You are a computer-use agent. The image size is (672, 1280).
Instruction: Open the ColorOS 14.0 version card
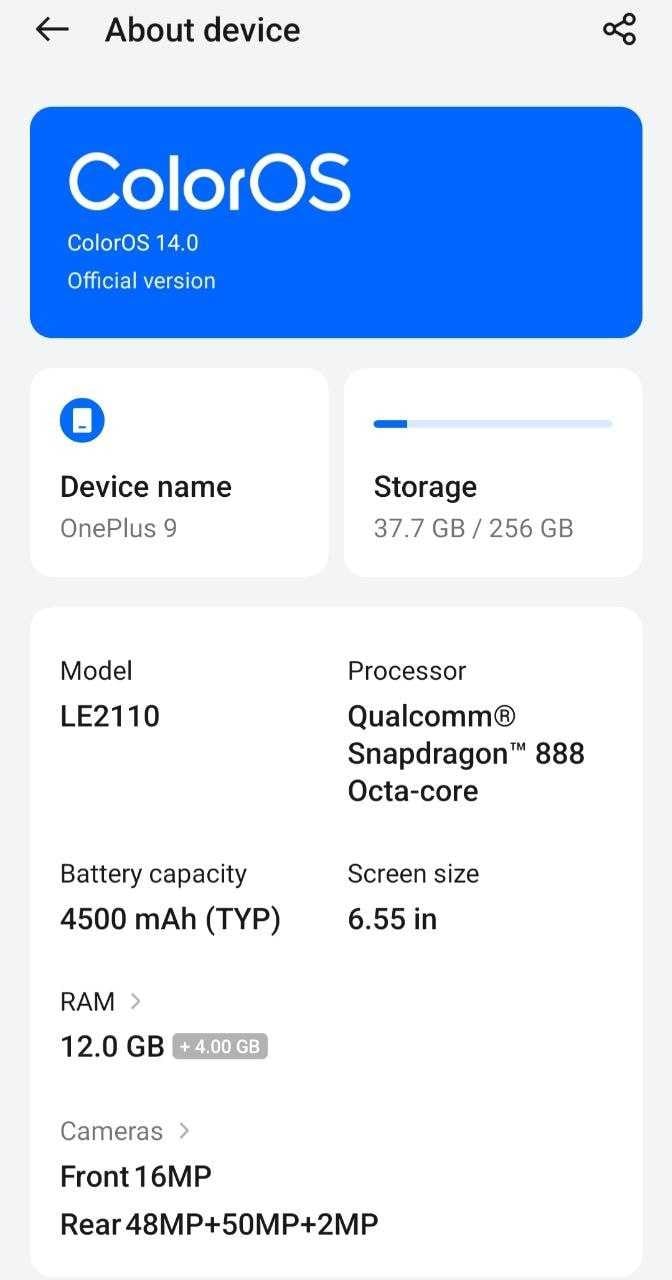click(x=336, y=222)
